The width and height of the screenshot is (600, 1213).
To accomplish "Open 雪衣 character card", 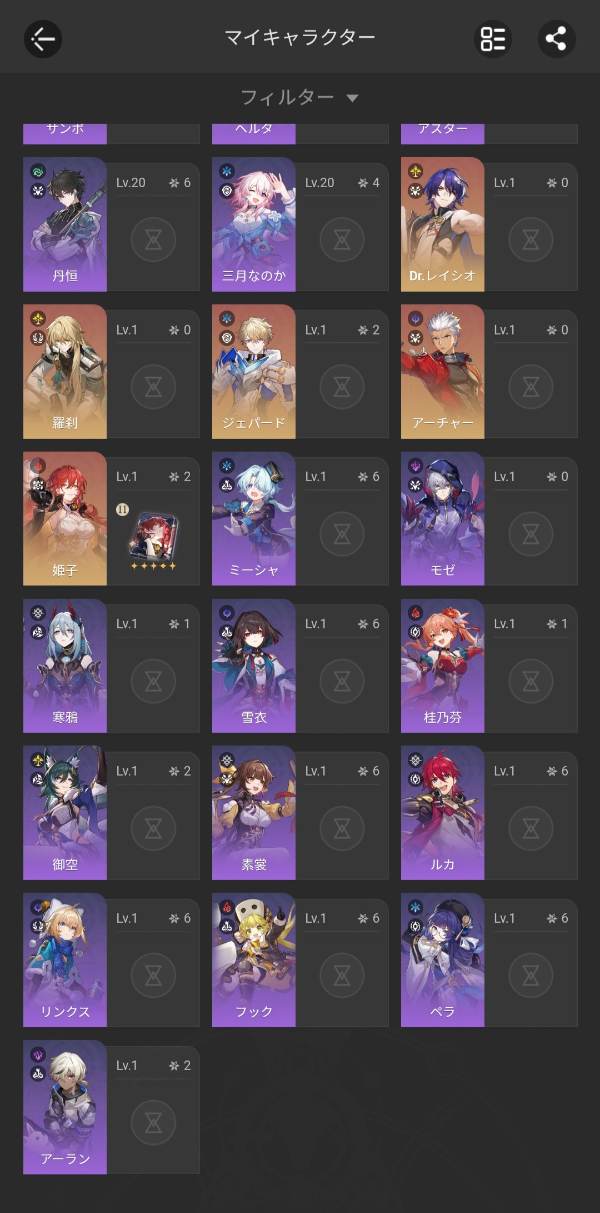I will point(300,665).
